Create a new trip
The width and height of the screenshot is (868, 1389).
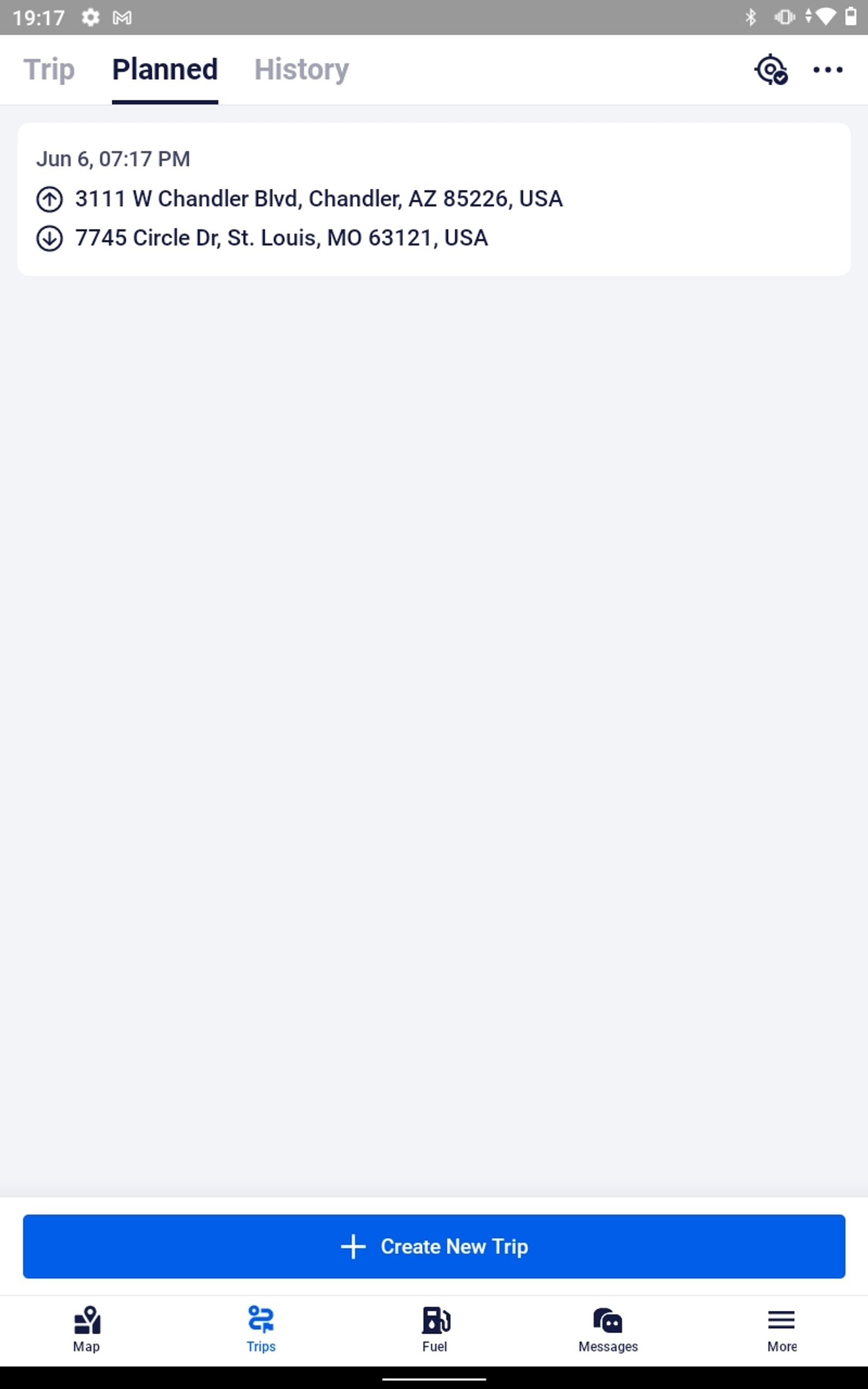click(x=433, y=1246)
